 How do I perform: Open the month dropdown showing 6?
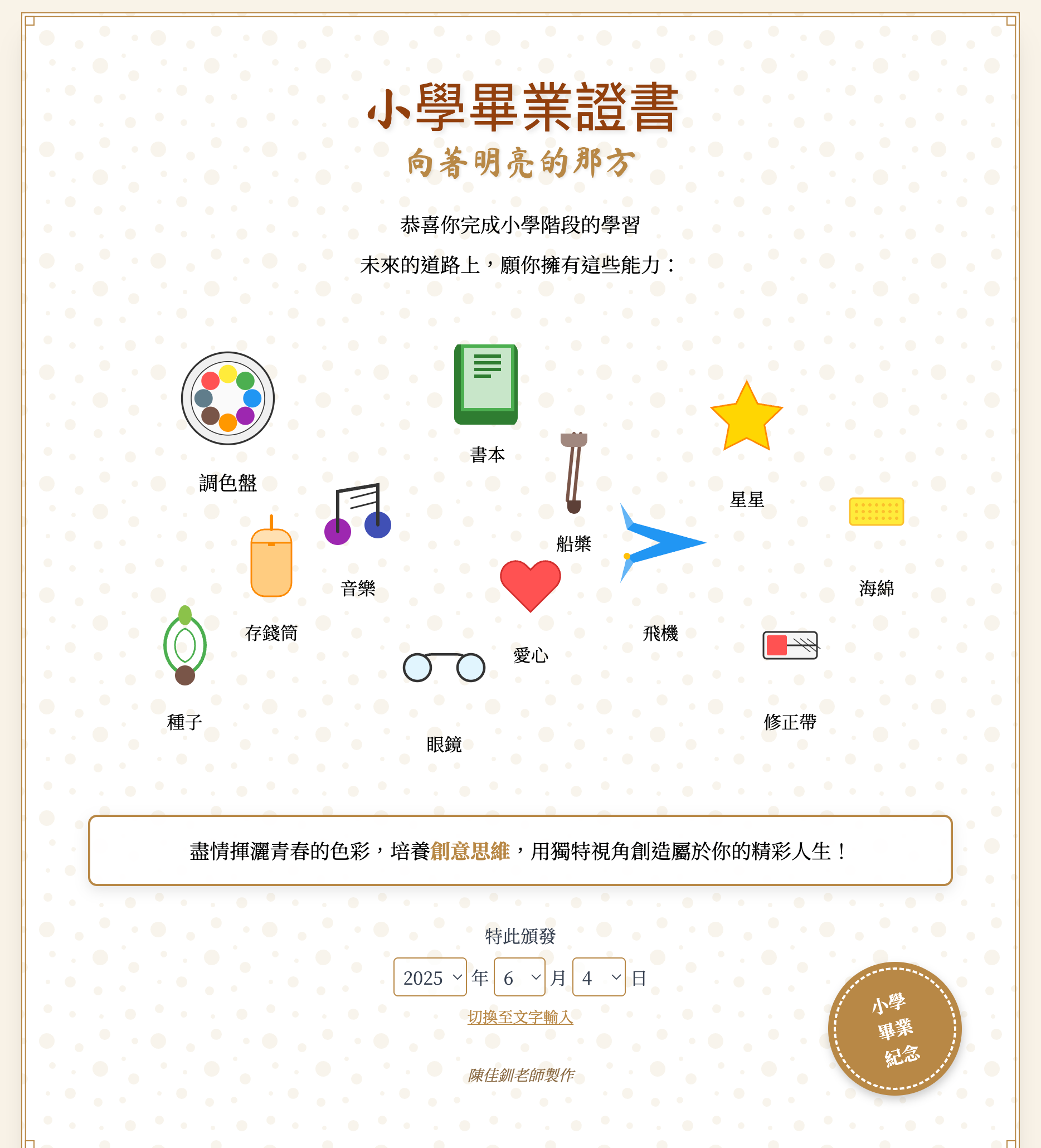click(519, 977)
